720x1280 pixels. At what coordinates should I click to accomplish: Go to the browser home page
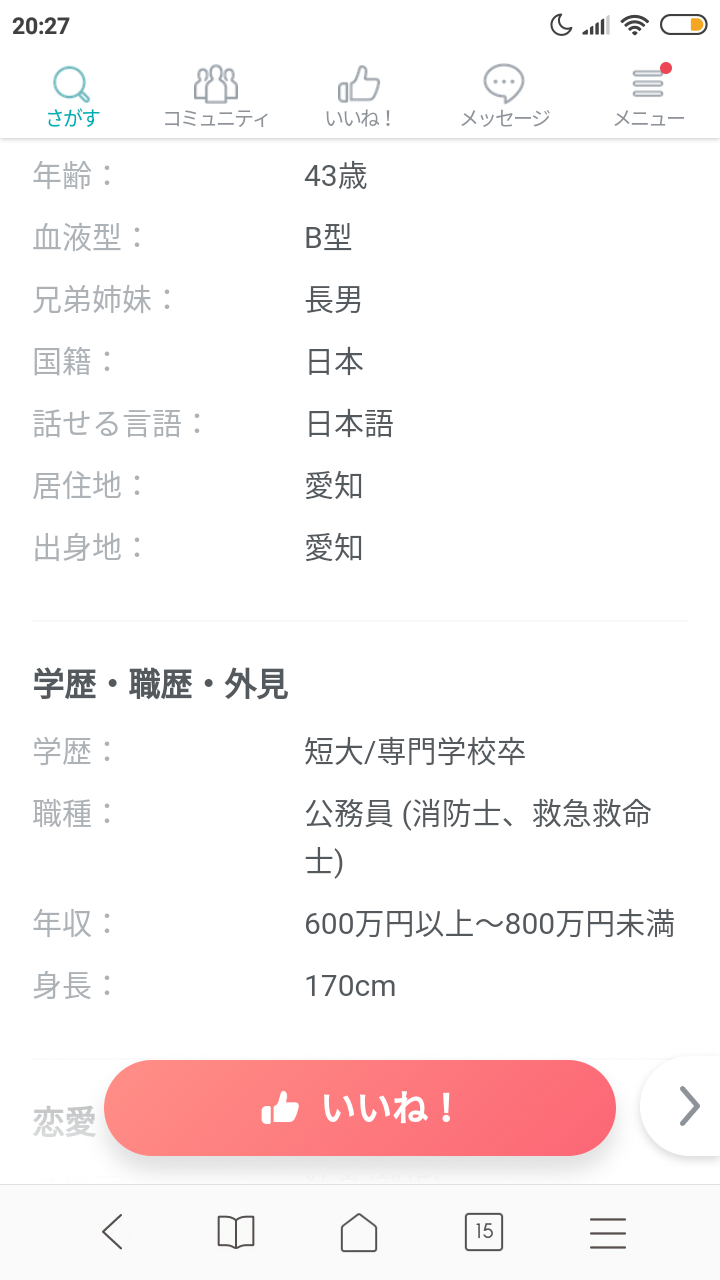click(x=359, y=1232)
